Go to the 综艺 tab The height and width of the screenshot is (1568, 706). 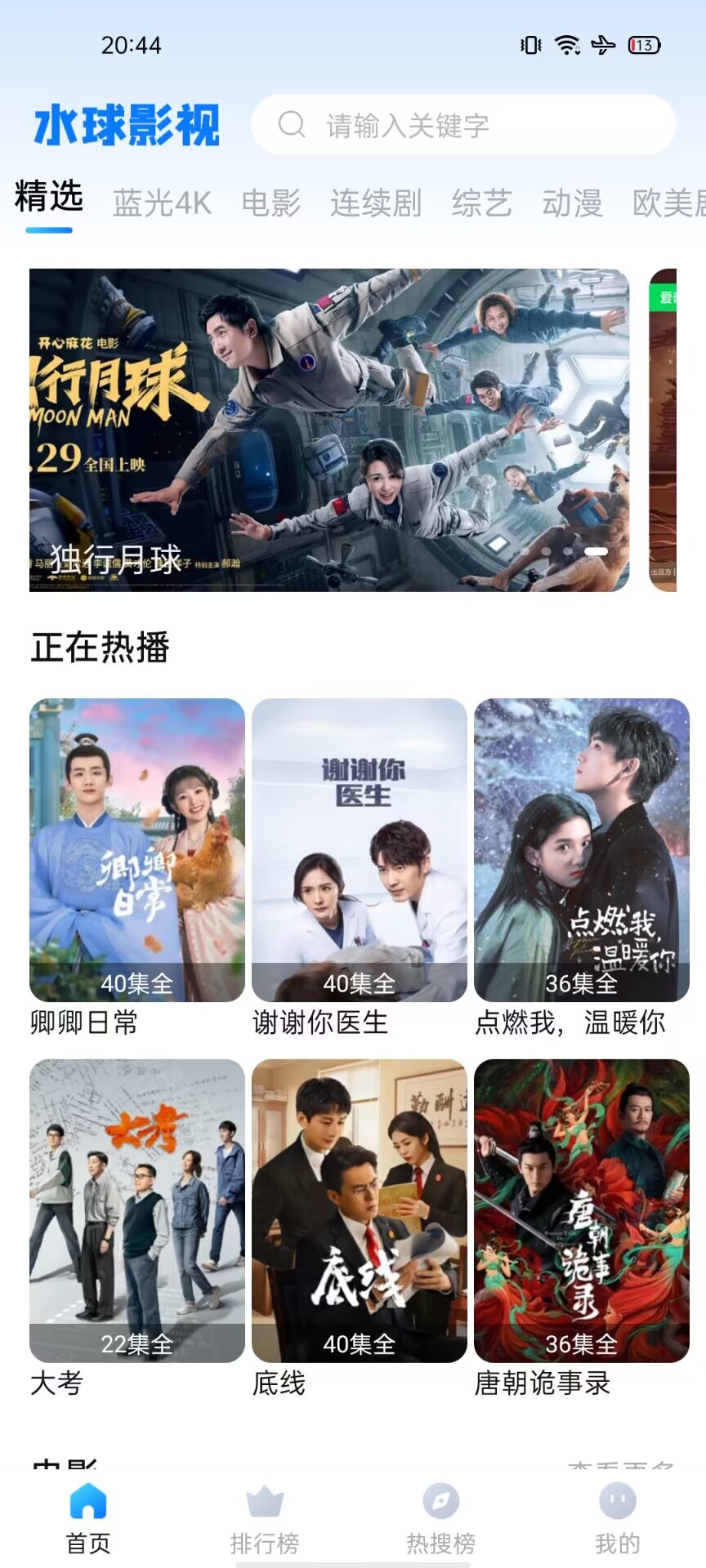coord(482,203)
